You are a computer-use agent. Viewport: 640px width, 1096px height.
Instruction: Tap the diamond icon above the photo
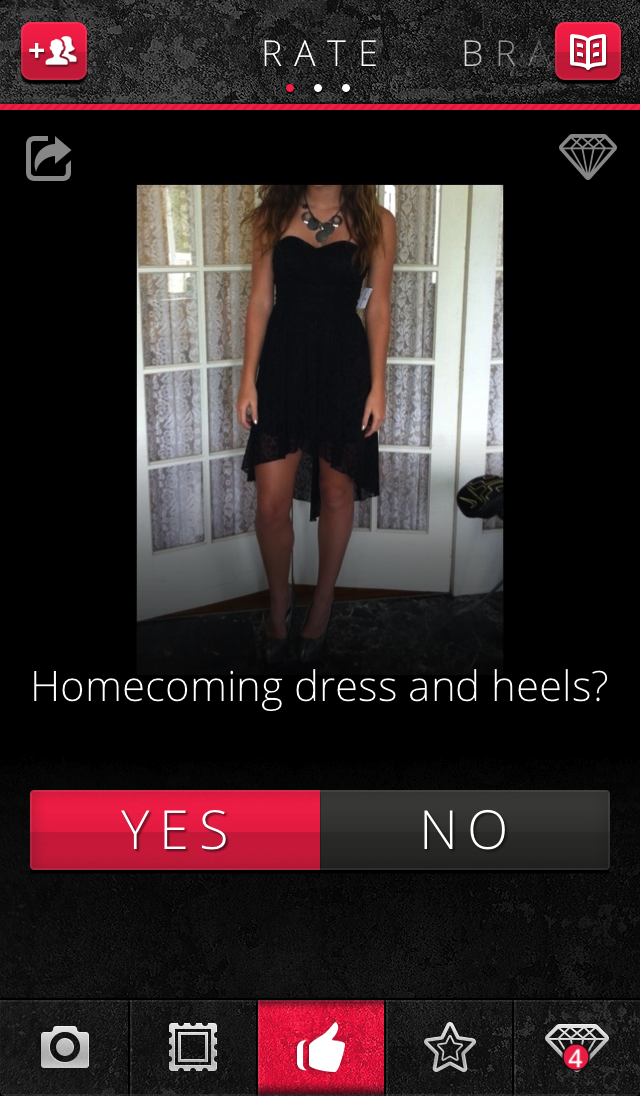pyautogui.click(x=588, y=157)
